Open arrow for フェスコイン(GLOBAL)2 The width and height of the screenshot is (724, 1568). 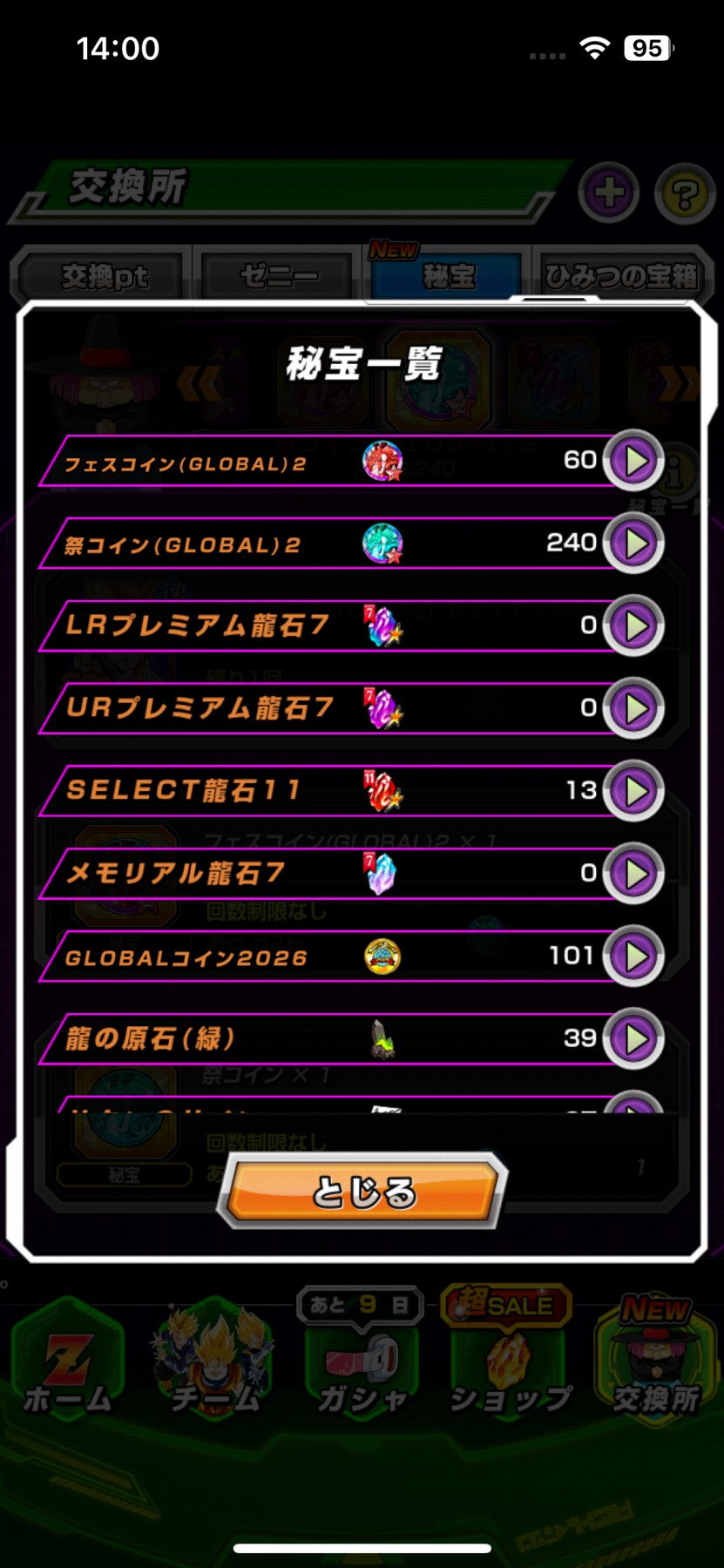click(x=634, y=461)
